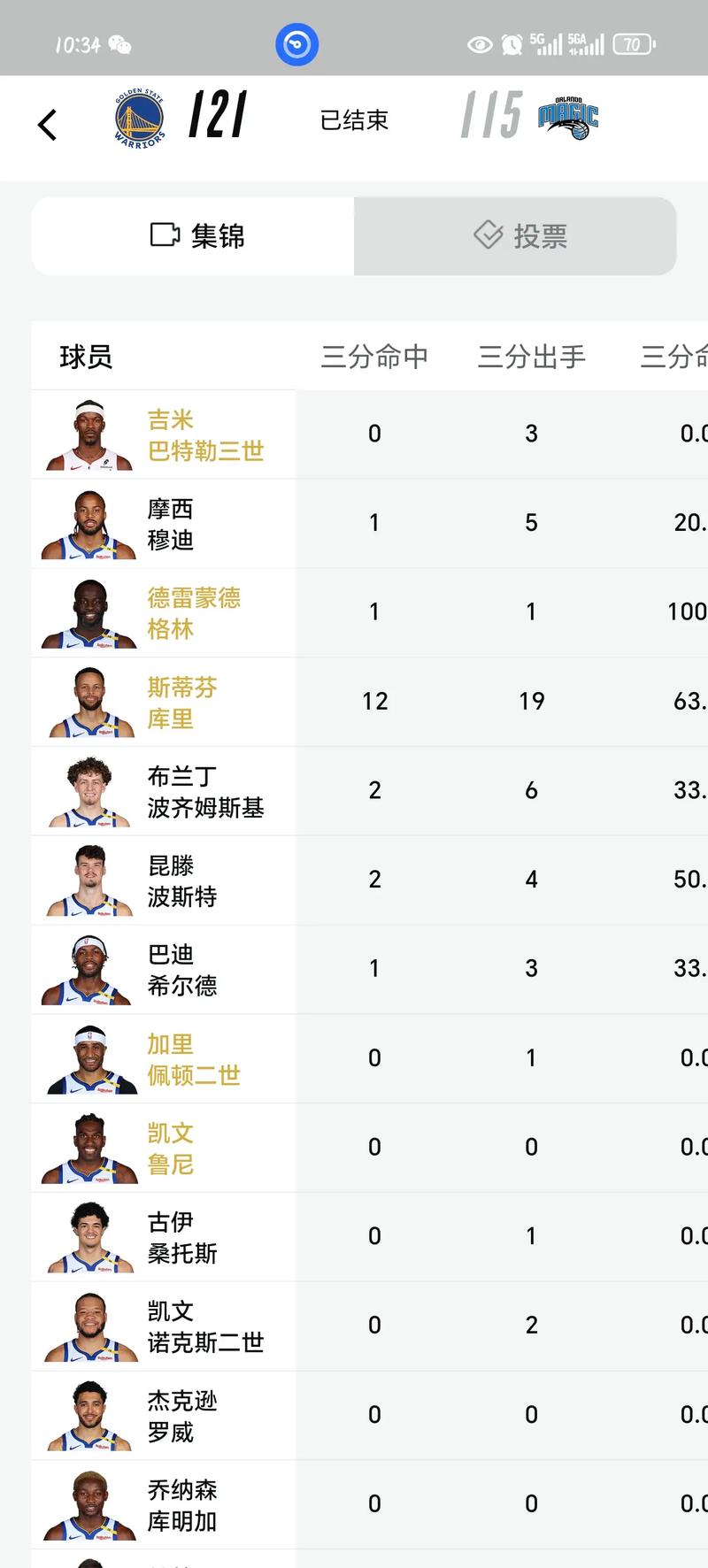Open player 吉米 巴特勒三世's profile
The width and height of the screenshot is (708, 1568).
coord(164,434)
